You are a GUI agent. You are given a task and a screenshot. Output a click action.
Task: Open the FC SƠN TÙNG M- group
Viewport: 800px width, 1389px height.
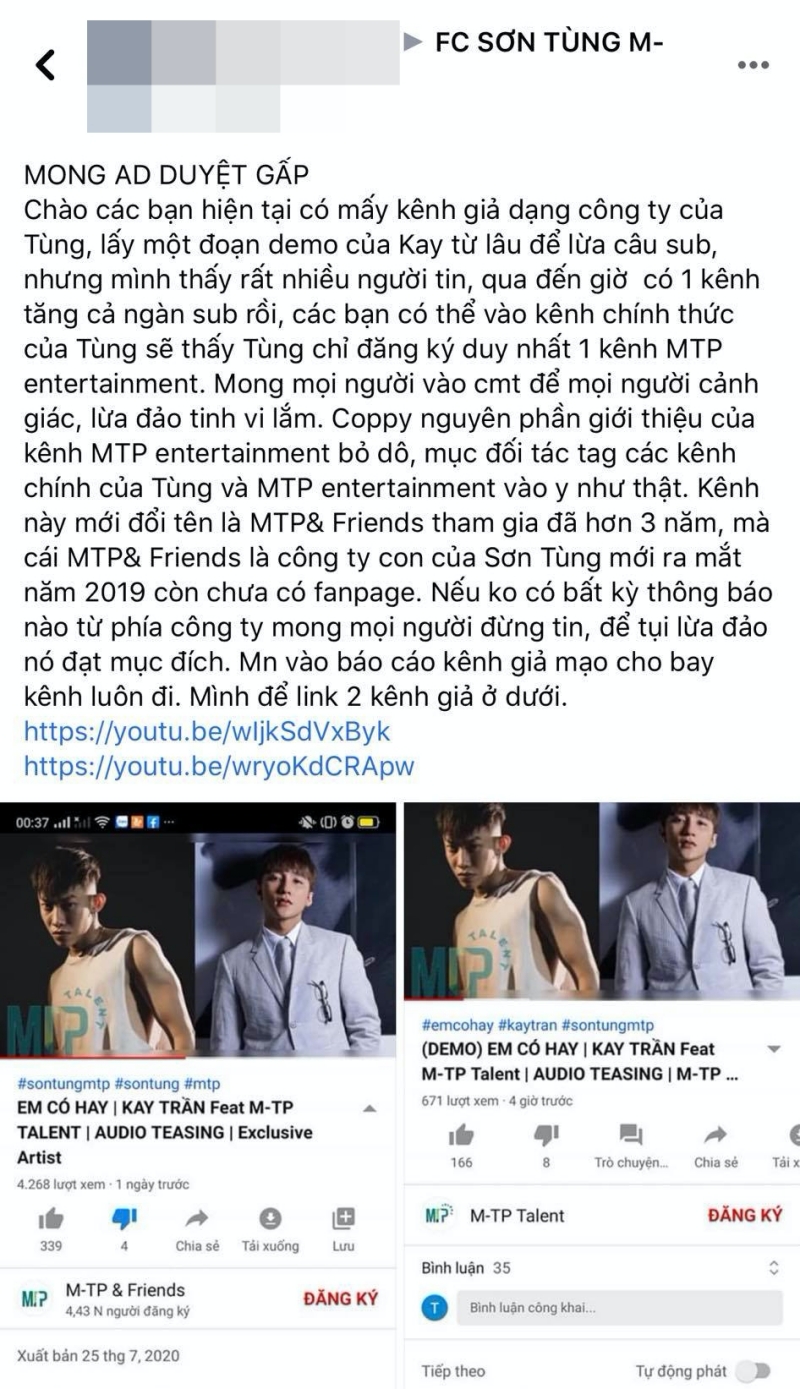tap(549, 42)
